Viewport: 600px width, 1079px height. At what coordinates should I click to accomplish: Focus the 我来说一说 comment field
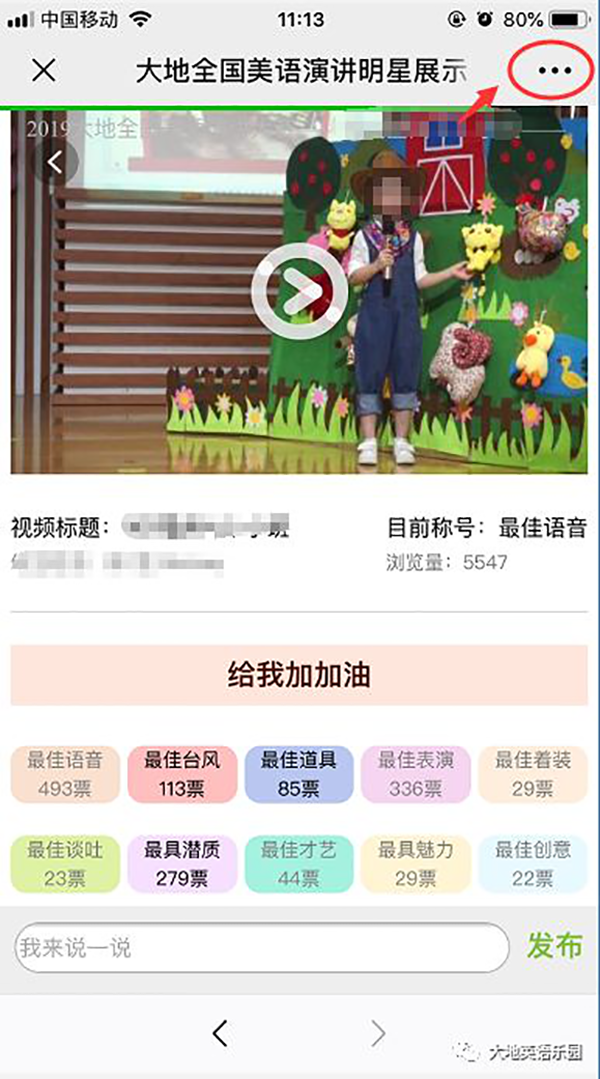262,947
